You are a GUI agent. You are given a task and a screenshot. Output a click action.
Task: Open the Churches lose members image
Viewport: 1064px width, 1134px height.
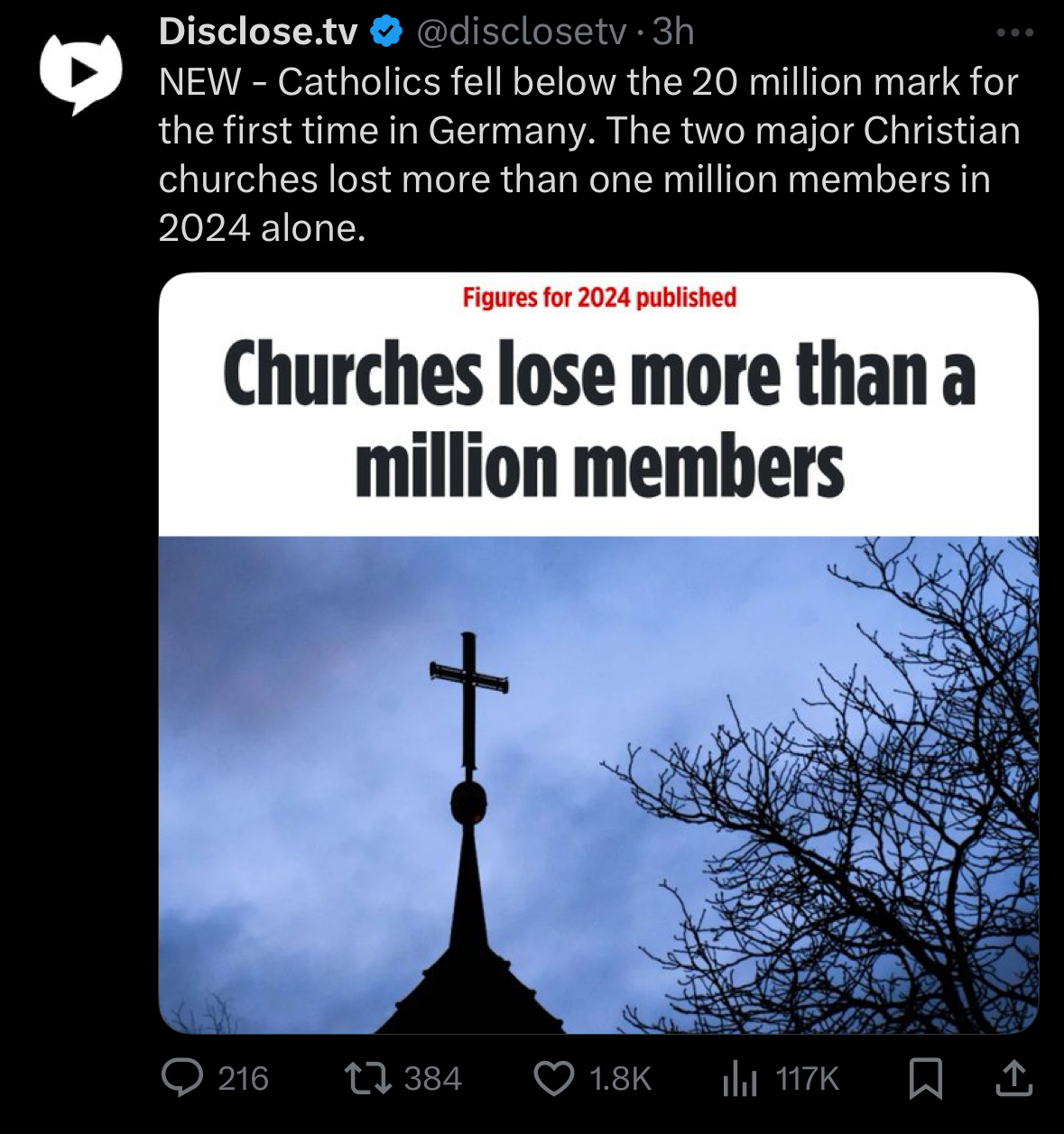click(598, 653)
